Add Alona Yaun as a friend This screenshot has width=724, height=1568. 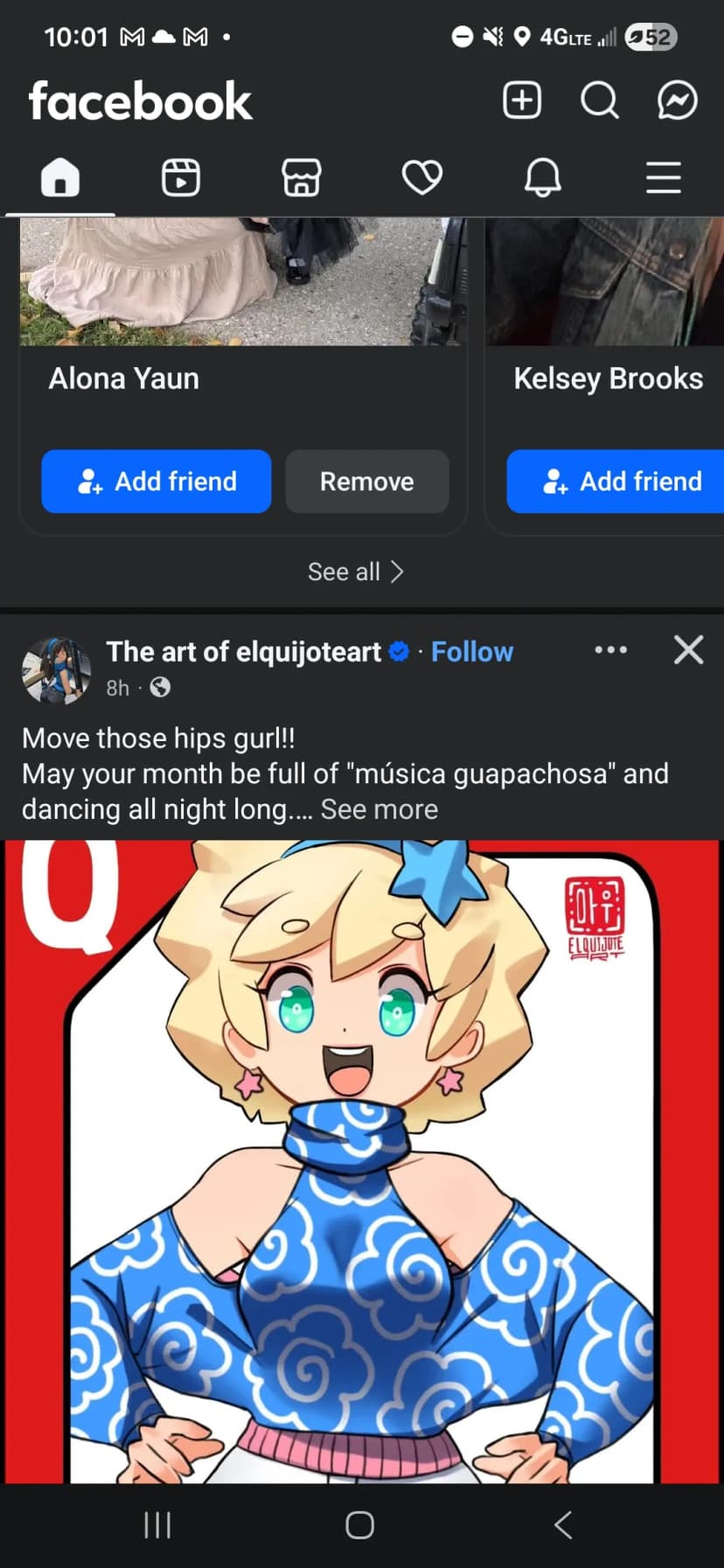pos(157,482)
